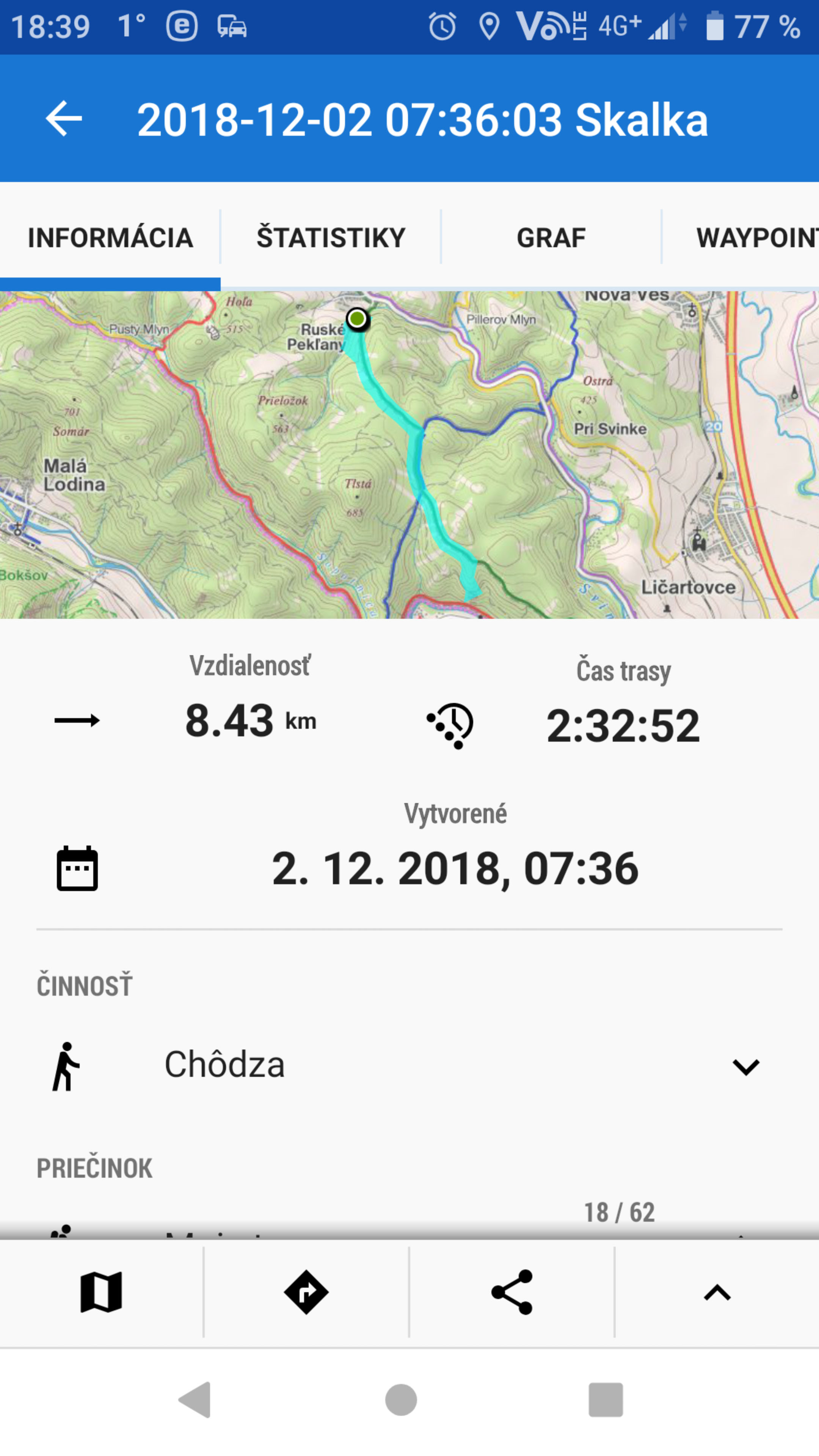Open the Graf tab

tap(551, 237)
